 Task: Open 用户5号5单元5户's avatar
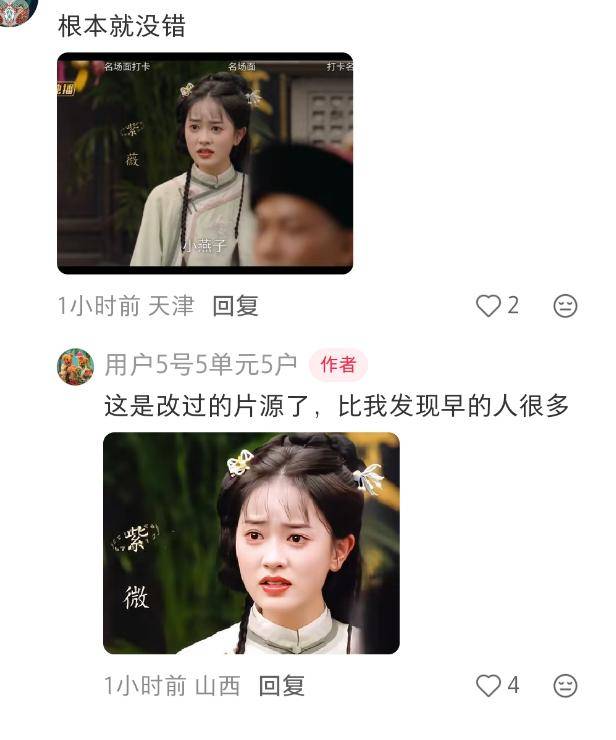coord(76,366)
